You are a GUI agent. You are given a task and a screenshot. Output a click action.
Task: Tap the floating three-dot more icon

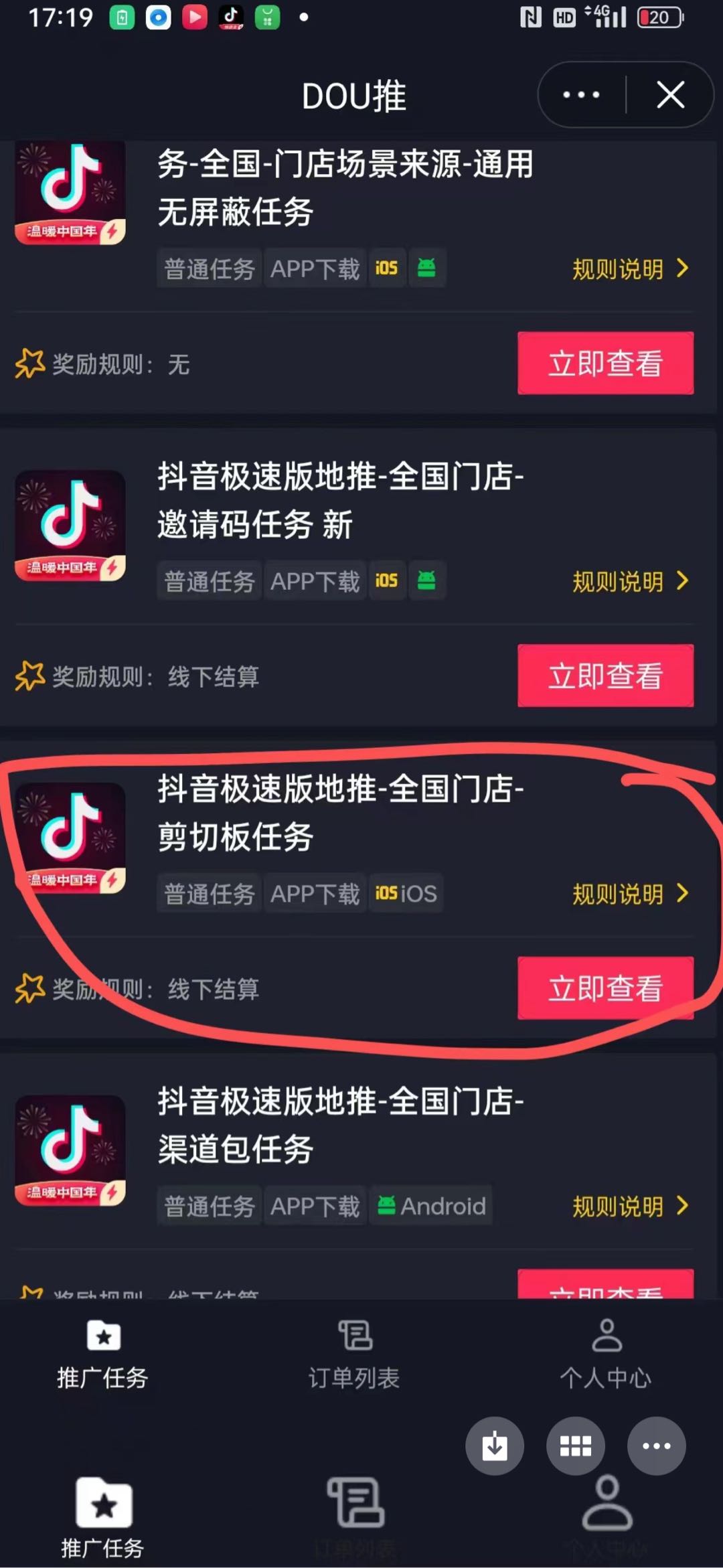tap(656, 1446)
